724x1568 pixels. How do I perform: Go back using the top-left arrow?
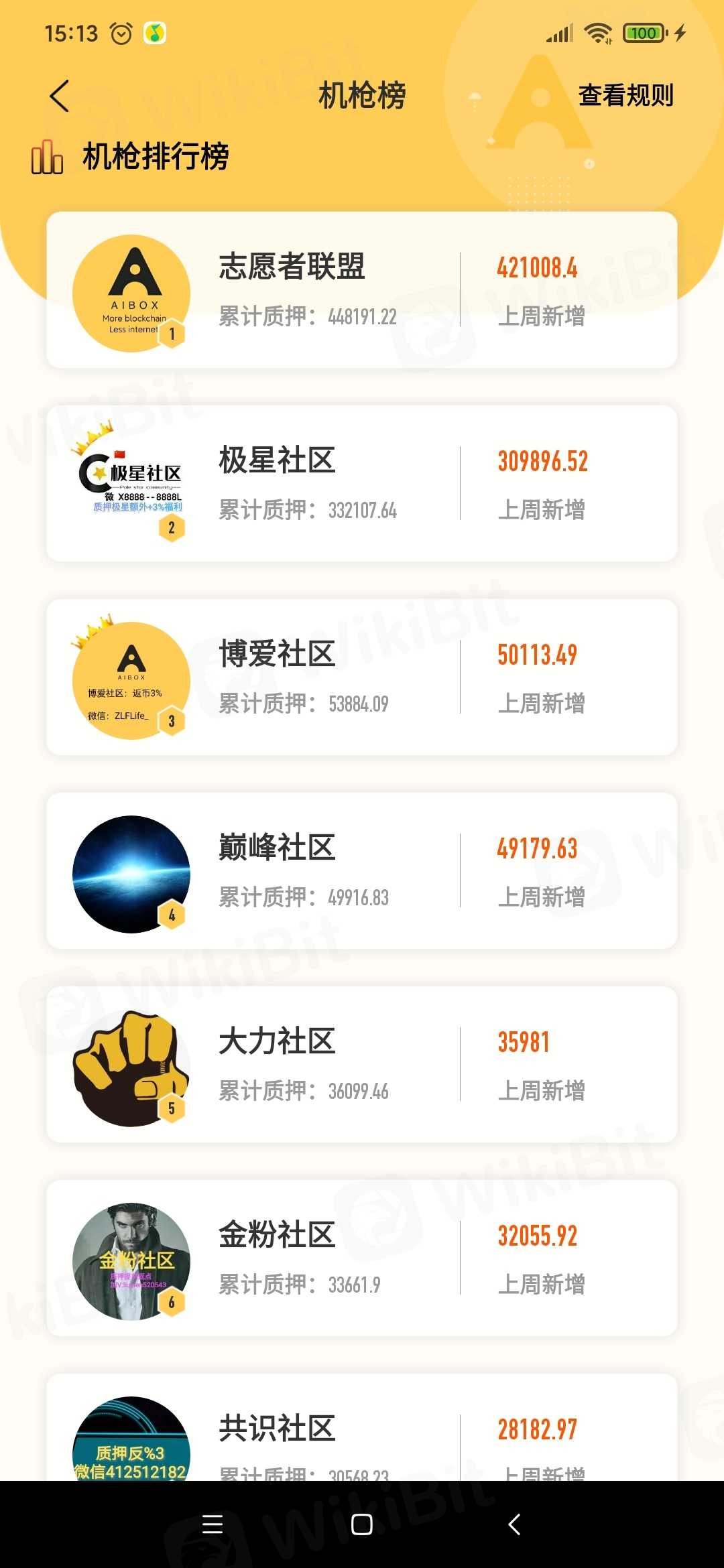point(60,96)
